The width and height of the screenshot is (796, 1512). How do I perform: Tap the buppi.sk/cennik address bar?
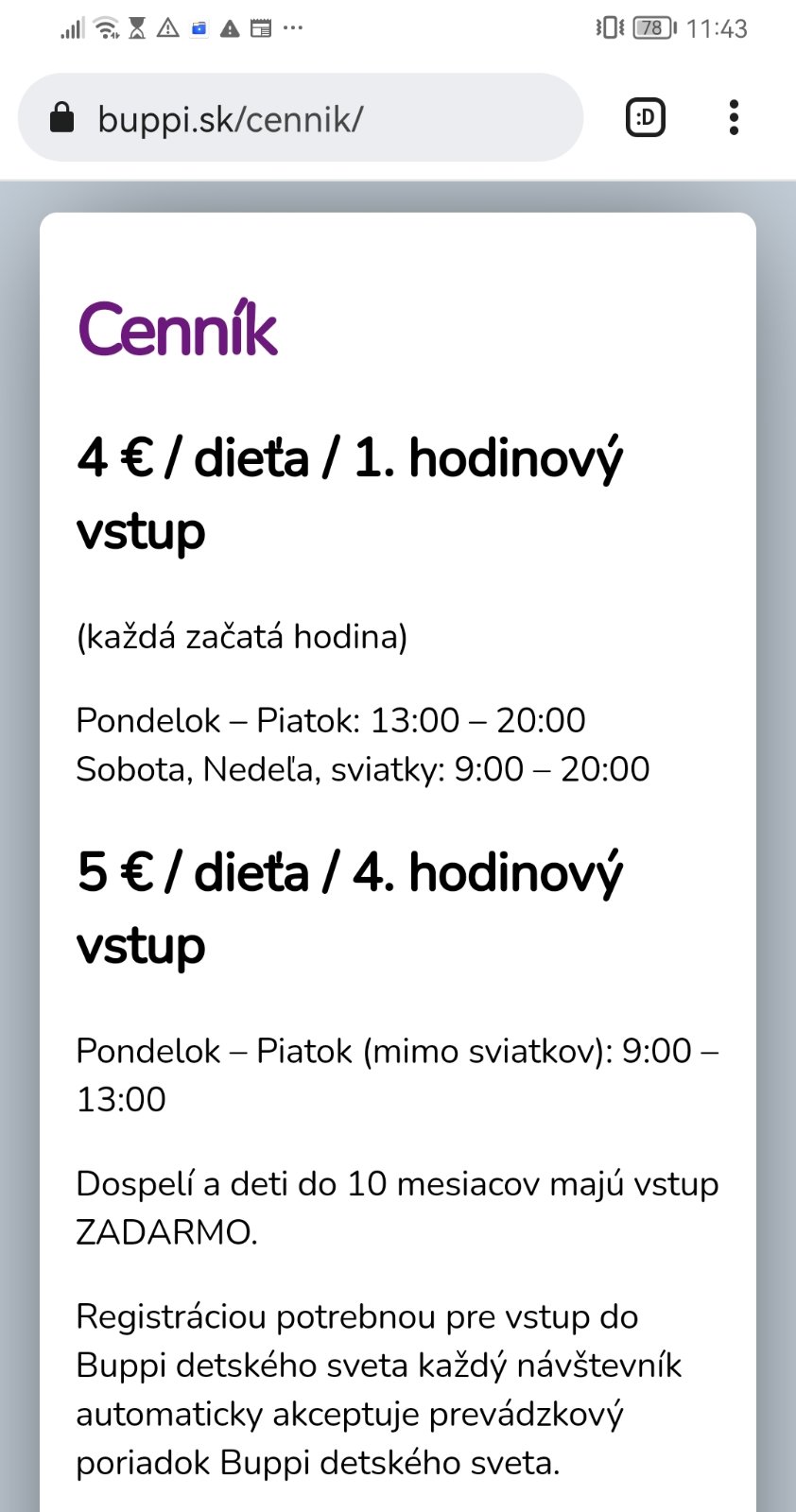[x=301, y=118]
